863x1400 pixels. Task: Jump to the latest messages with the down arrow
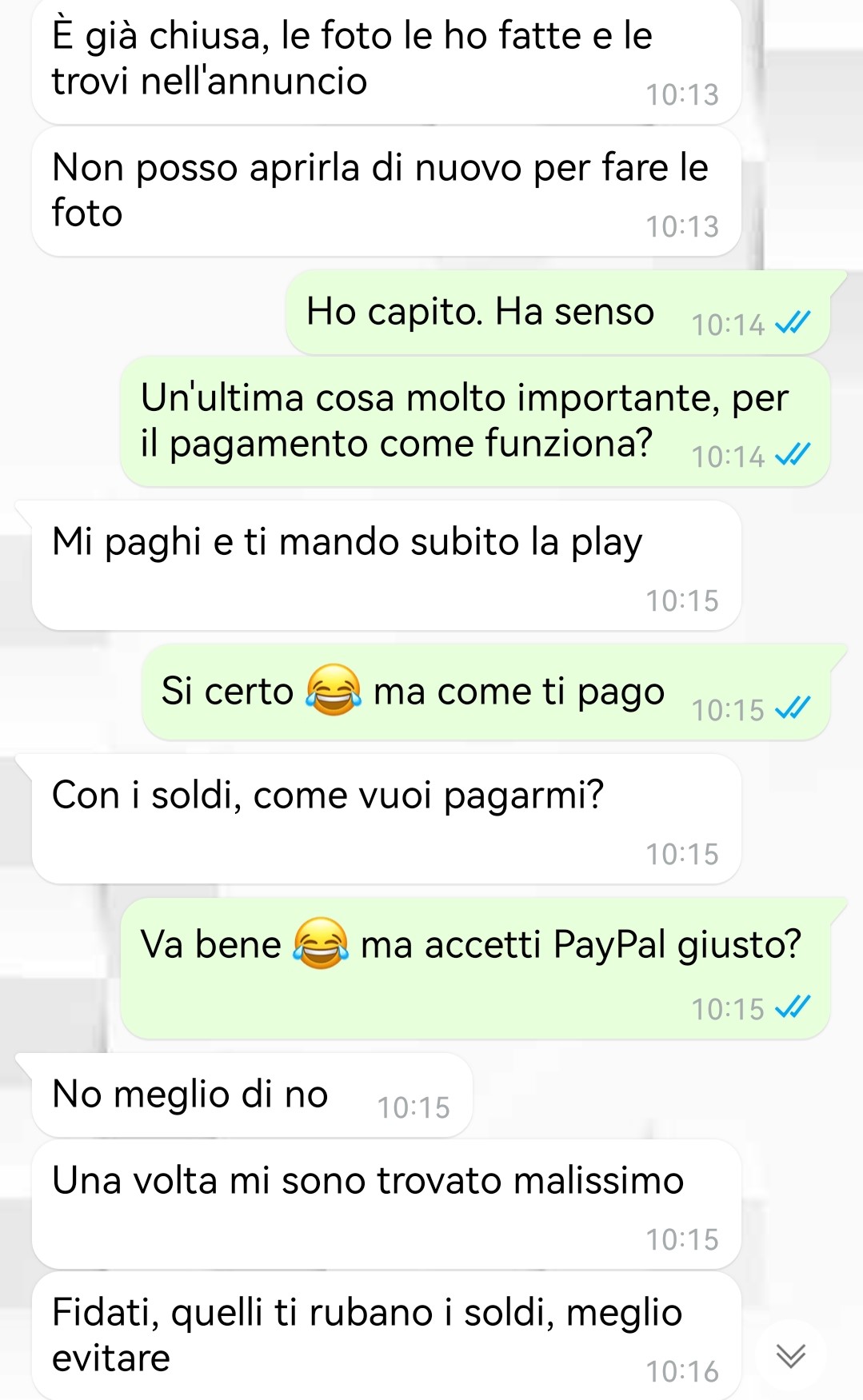pyautogui.click(x=790, y=1355)
